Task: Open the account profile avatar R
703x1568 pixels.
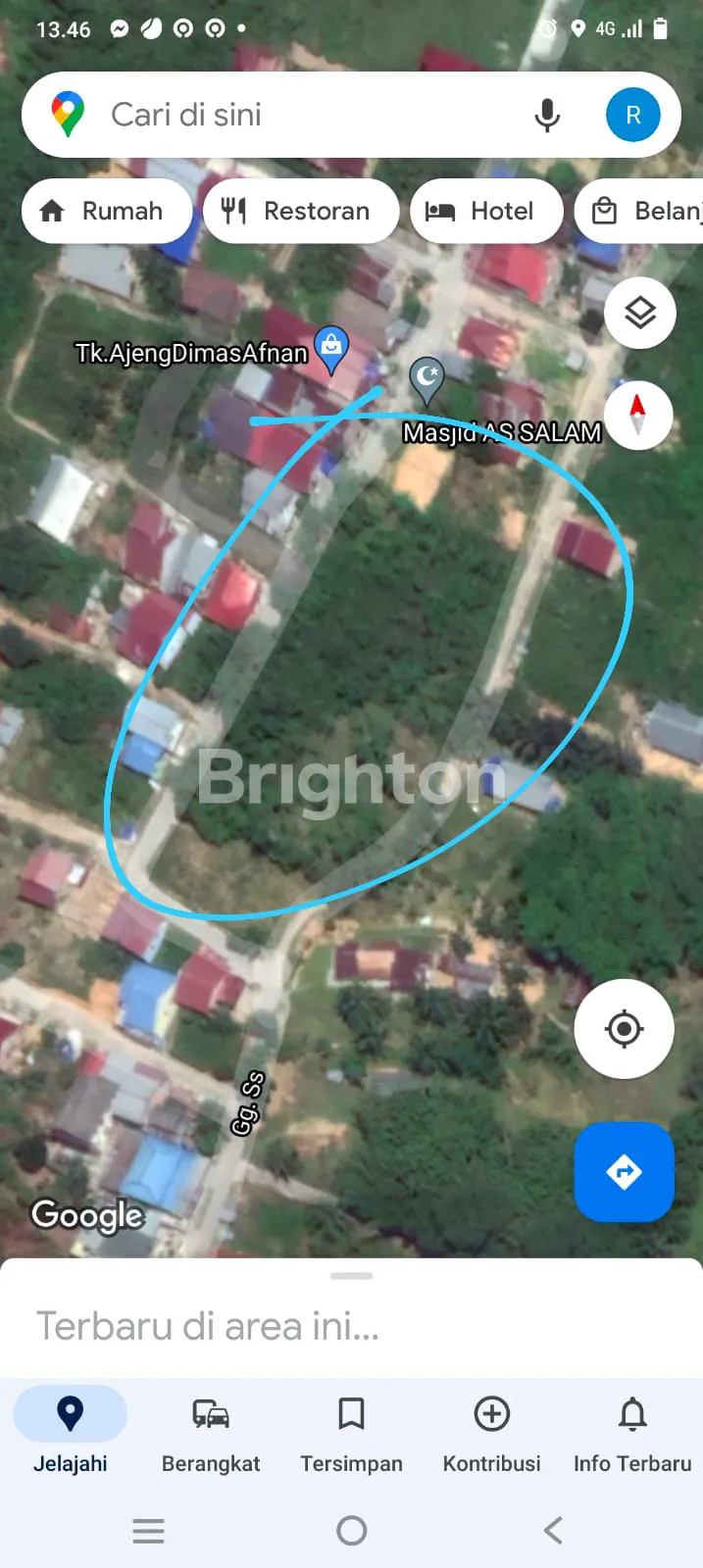Action: (x=632, y=115)
